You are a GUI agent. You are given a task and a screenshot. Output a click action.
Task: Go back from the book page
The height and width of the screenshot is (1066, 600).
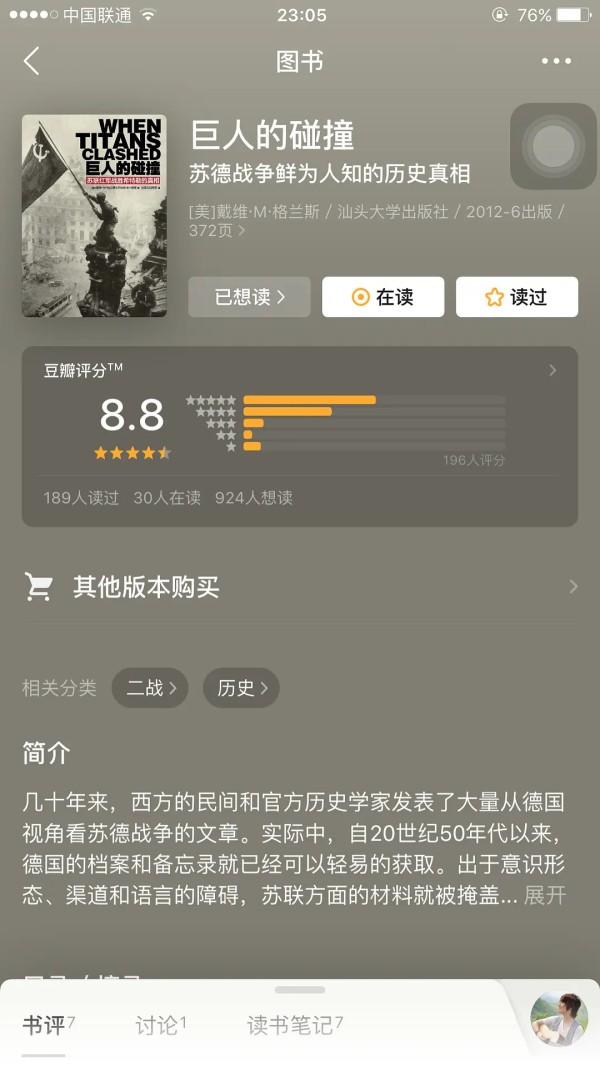click(32, 61)
